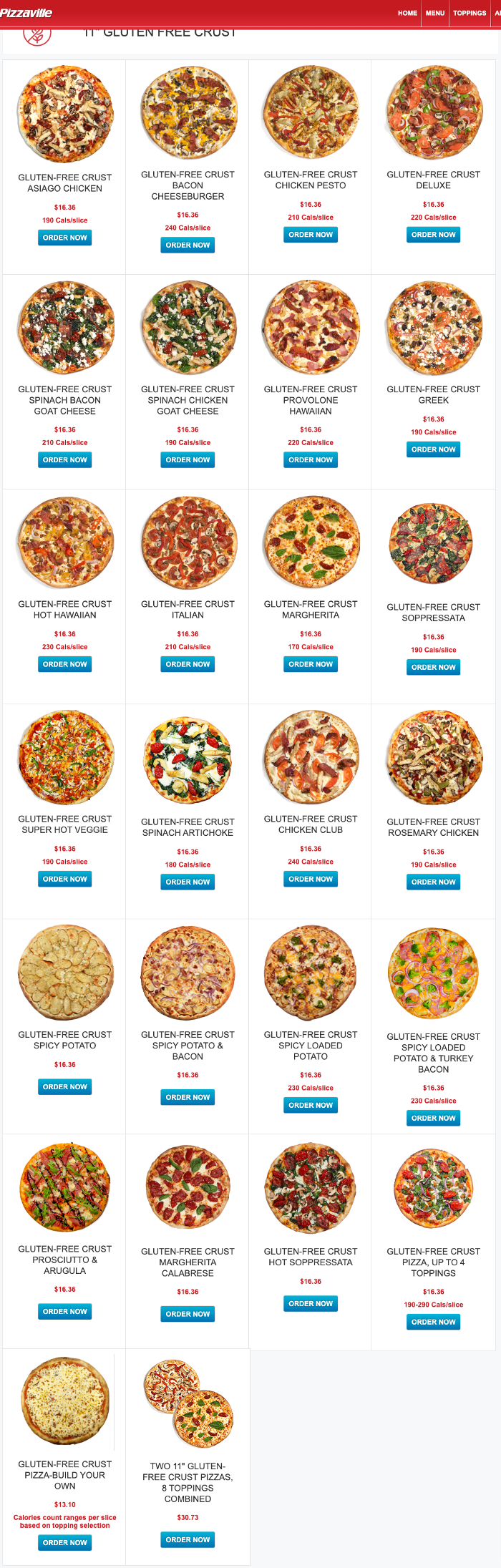Order Two 11" pizzas, 8 toppings combined
The image size is (501, 1568).
click(188, 1539)
